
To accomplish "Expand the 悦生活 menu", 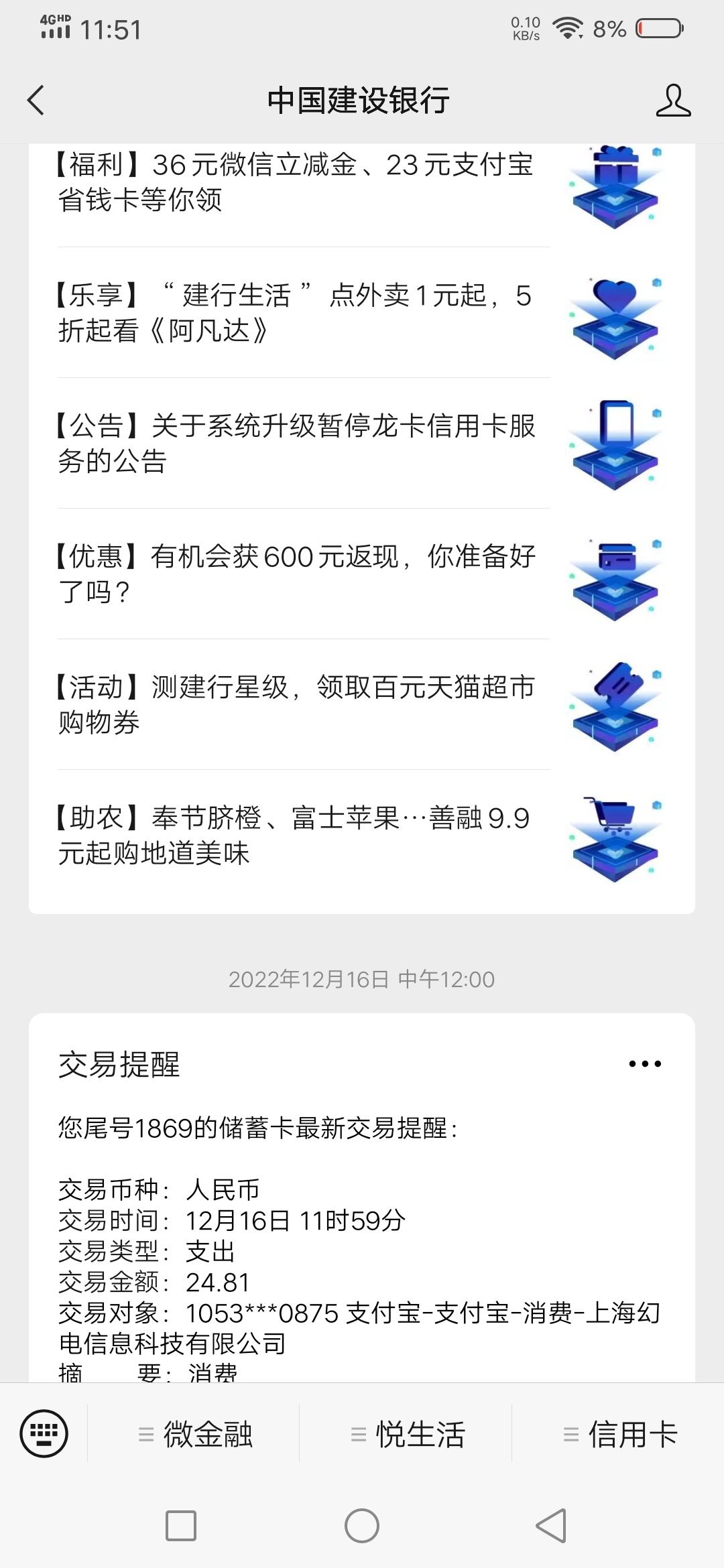I will pos(407,1434).
